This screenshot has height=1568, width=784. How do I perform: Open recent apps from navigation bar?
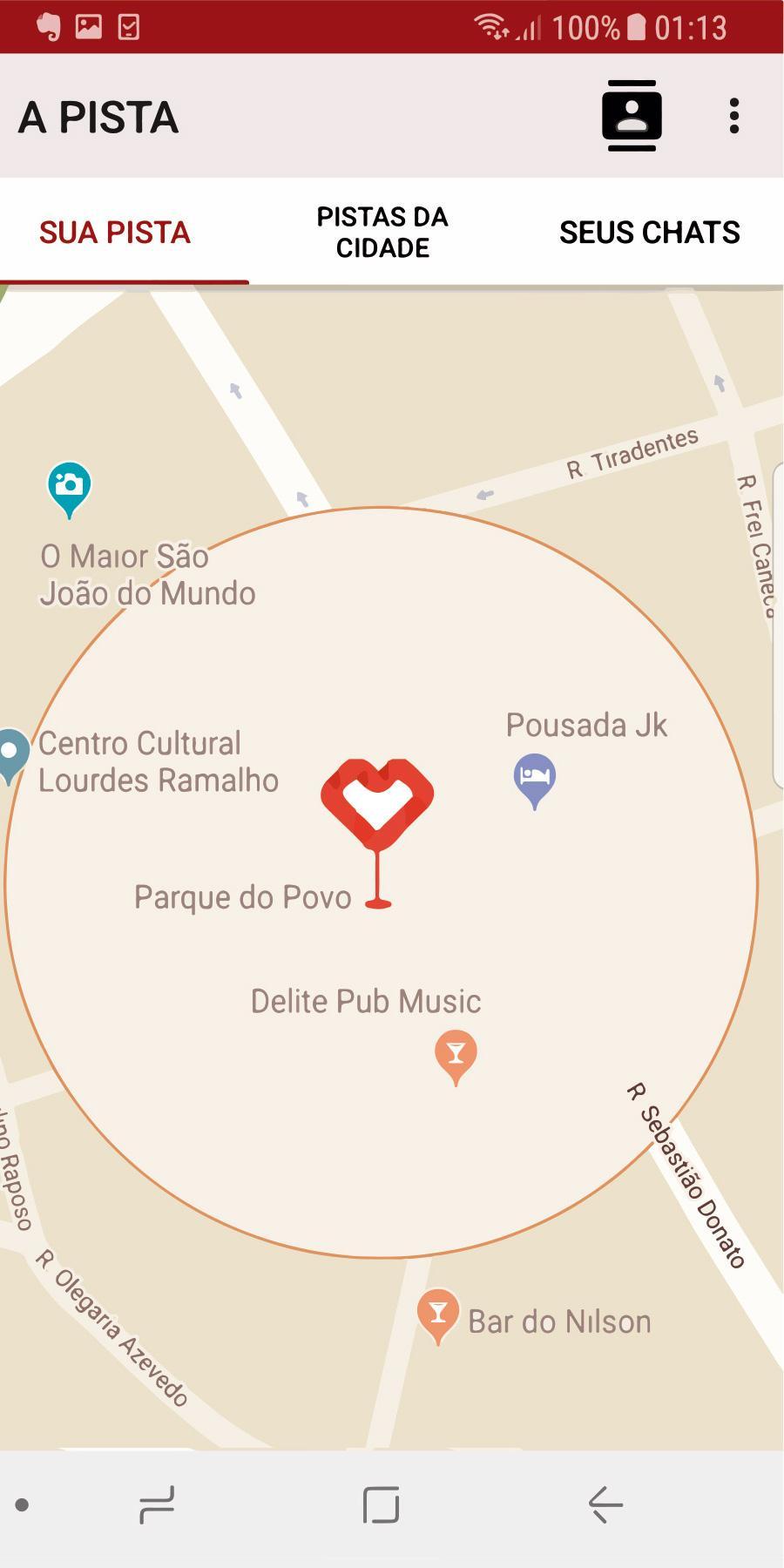pyautogui.click(x=157, y=1504)
